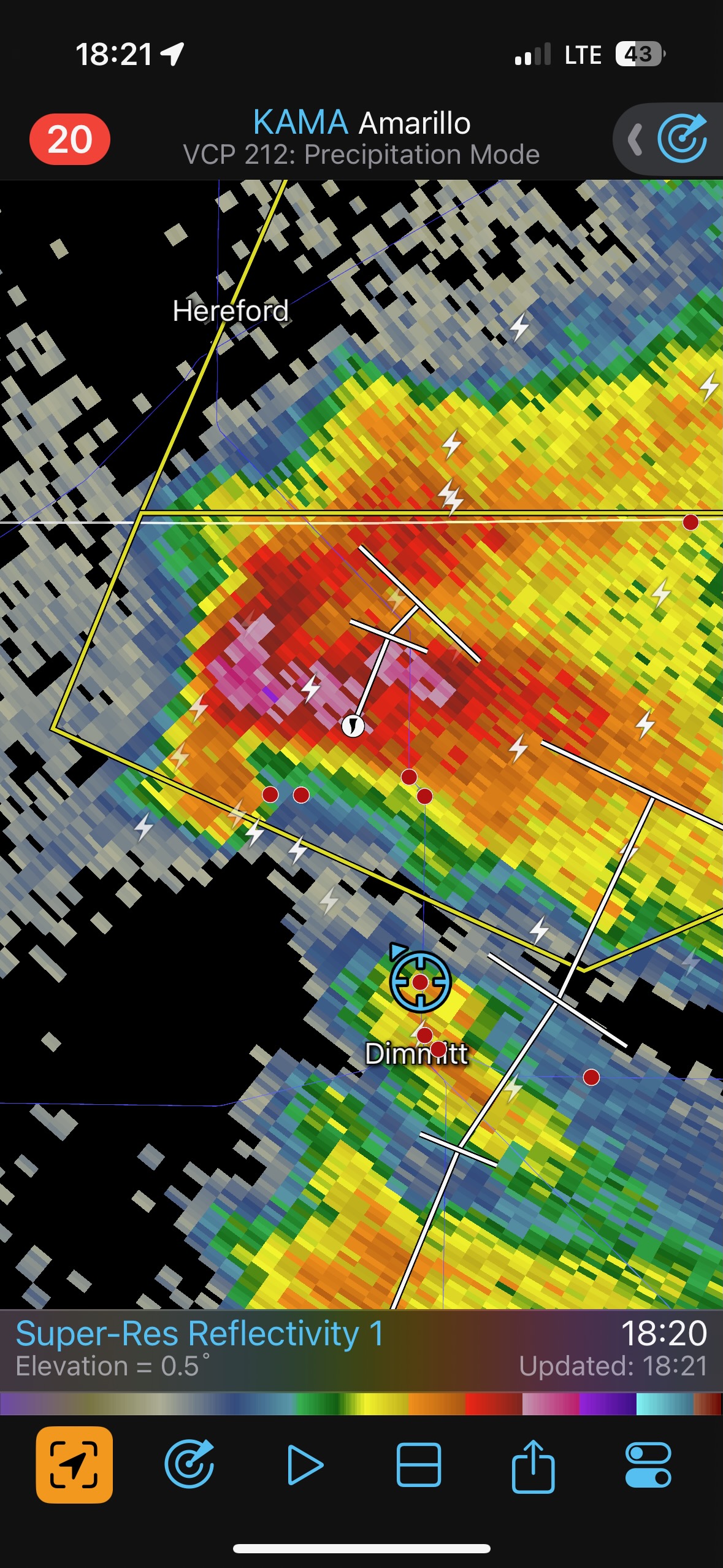Change the Super-Res Reflectivity 1 product

point(199,1335)
